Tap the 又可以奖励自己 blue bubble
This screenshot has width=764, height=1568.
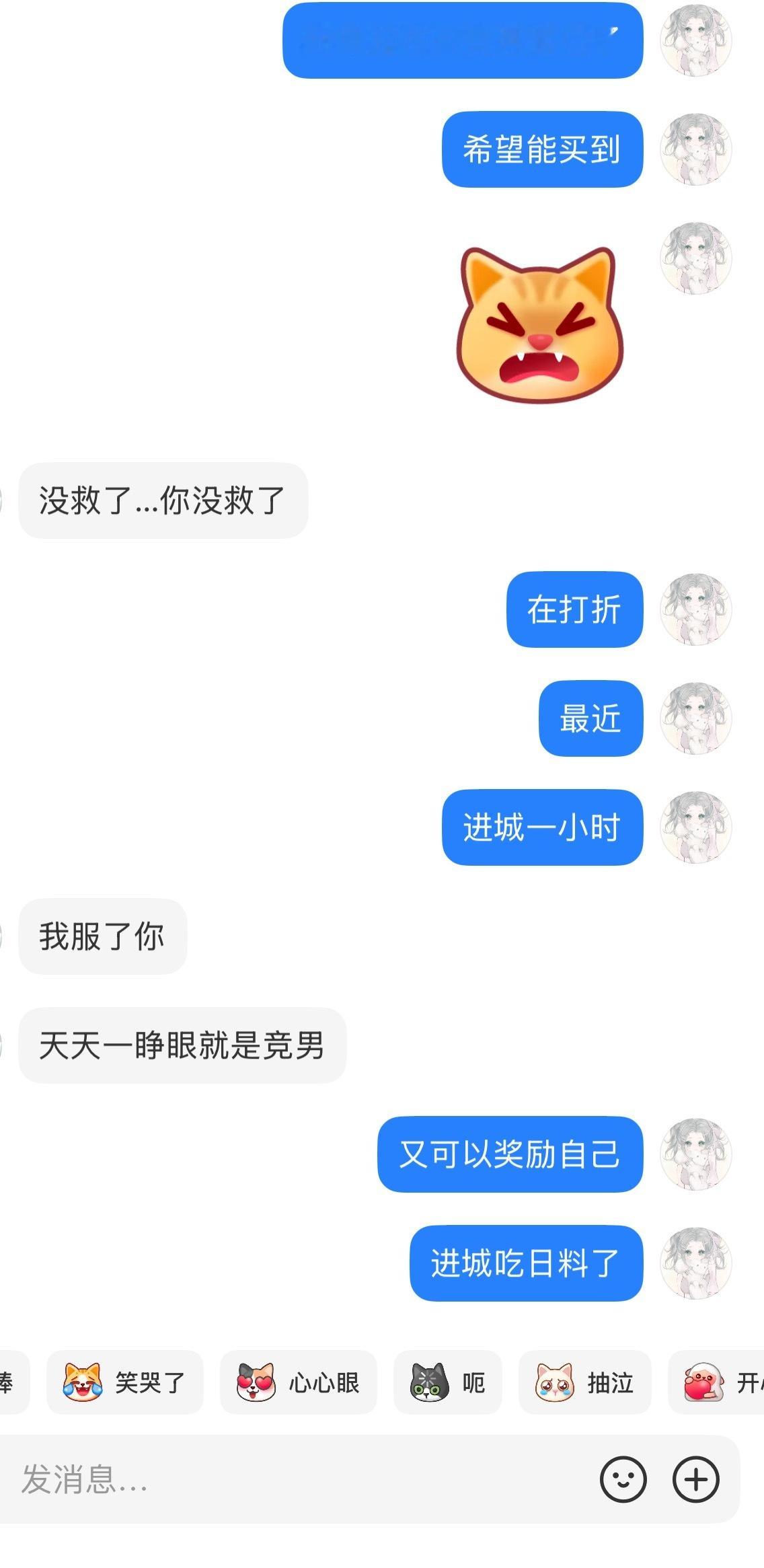509,1155
